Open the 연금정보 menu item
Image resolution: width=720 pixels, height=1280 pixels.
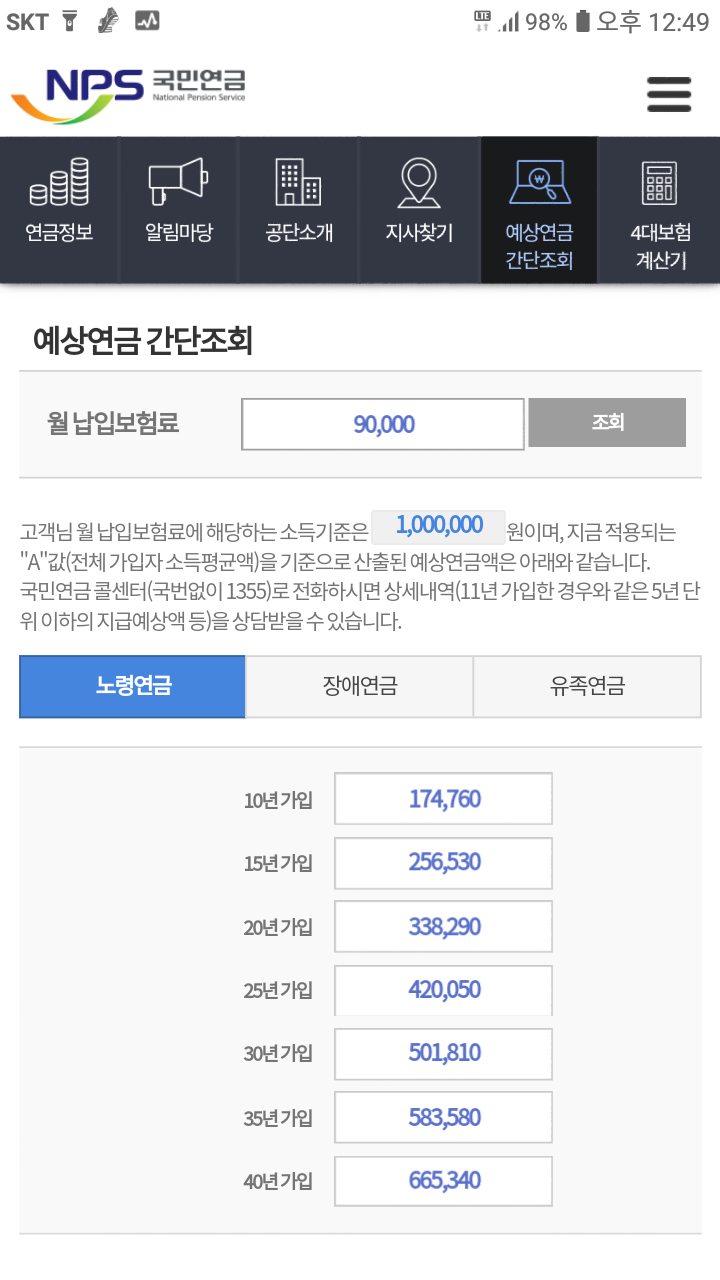59,210
